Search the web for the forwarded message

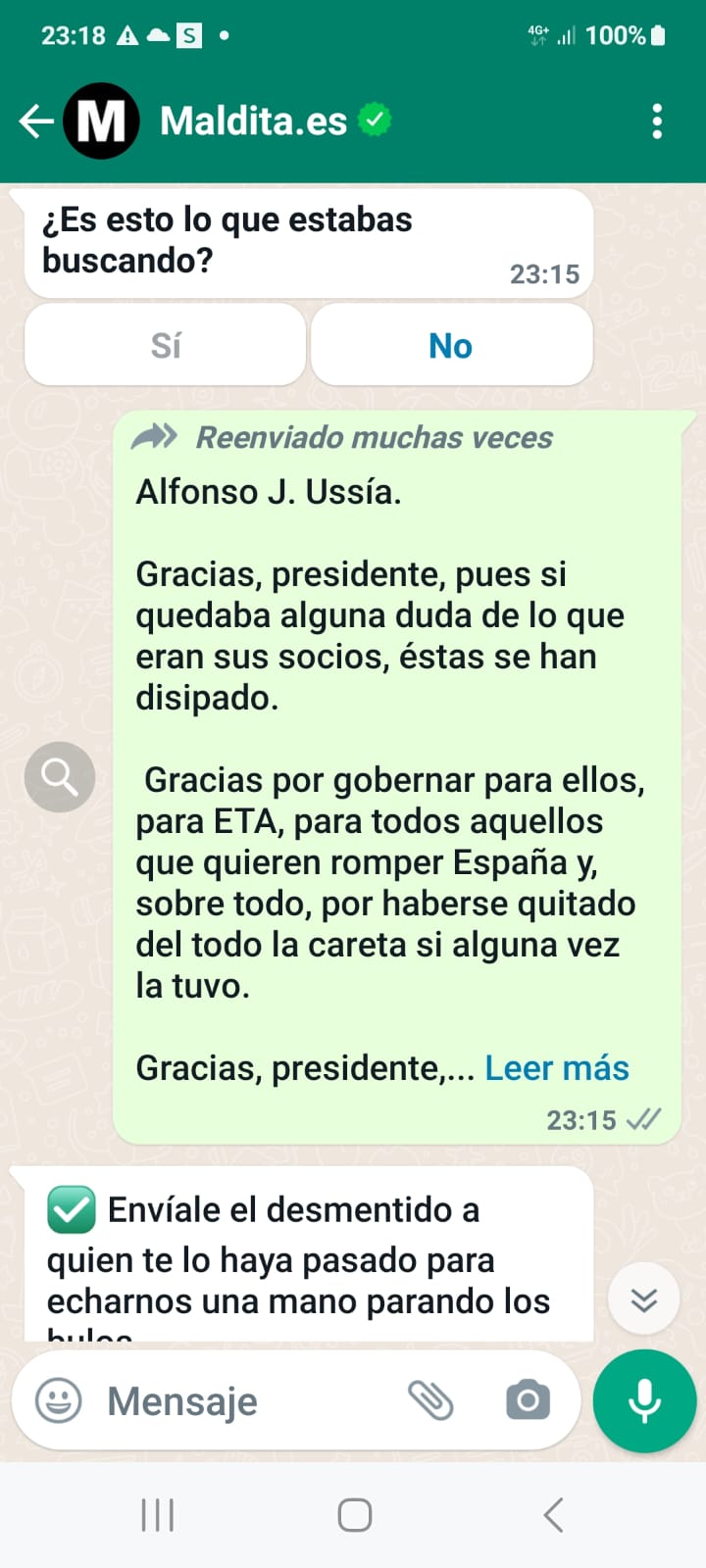[x=59, y=777]
